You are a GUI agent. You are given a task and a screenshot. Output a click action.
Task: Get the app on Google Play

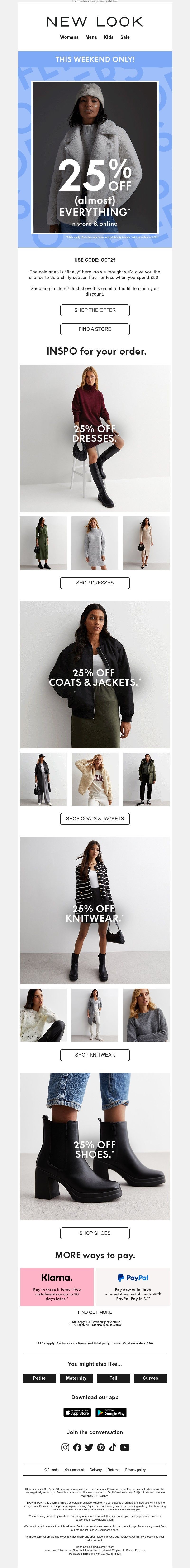click(111, 1412)
